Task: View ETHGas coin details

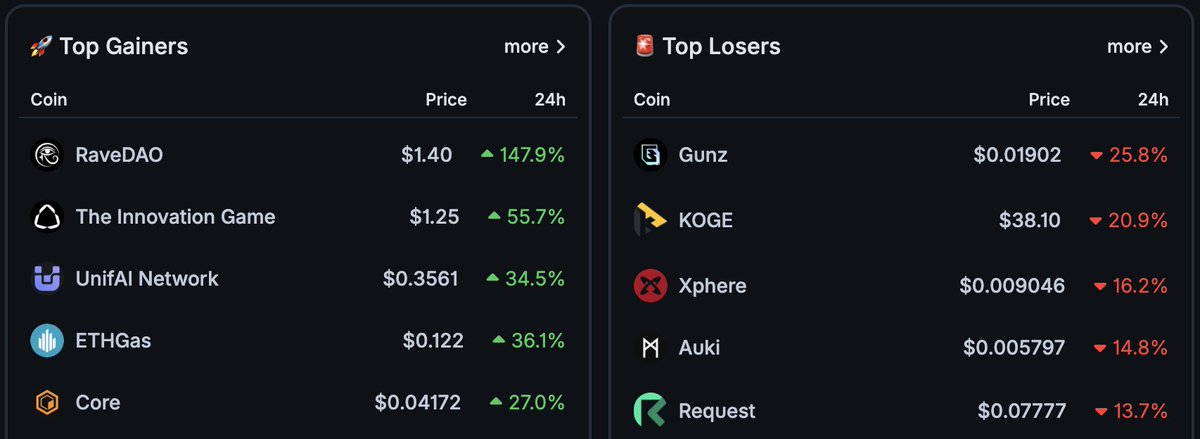Action: click(113, 341)
